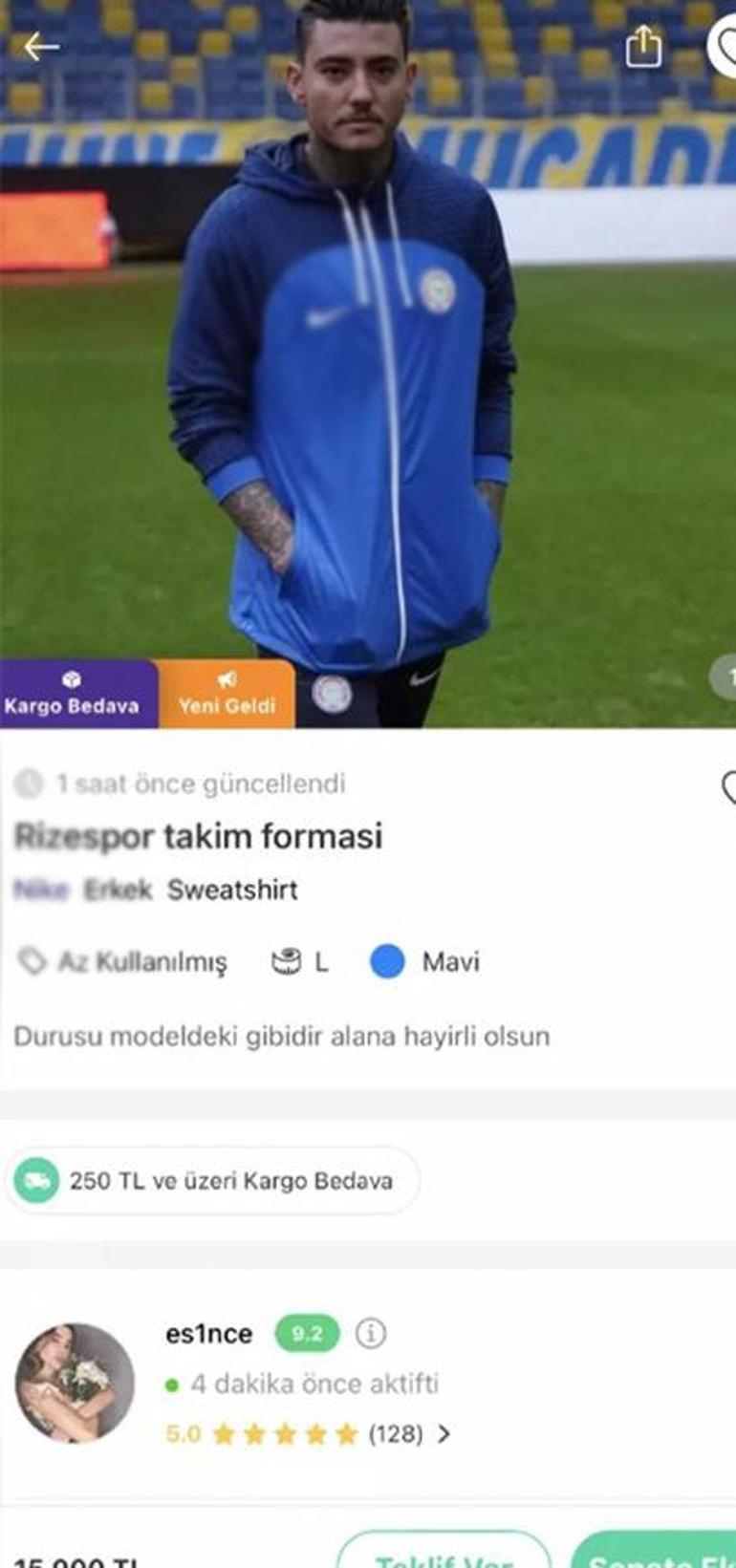Tap the Sepete Ekle button
Screen dimensions: 736x1568
pos(660,1559)
